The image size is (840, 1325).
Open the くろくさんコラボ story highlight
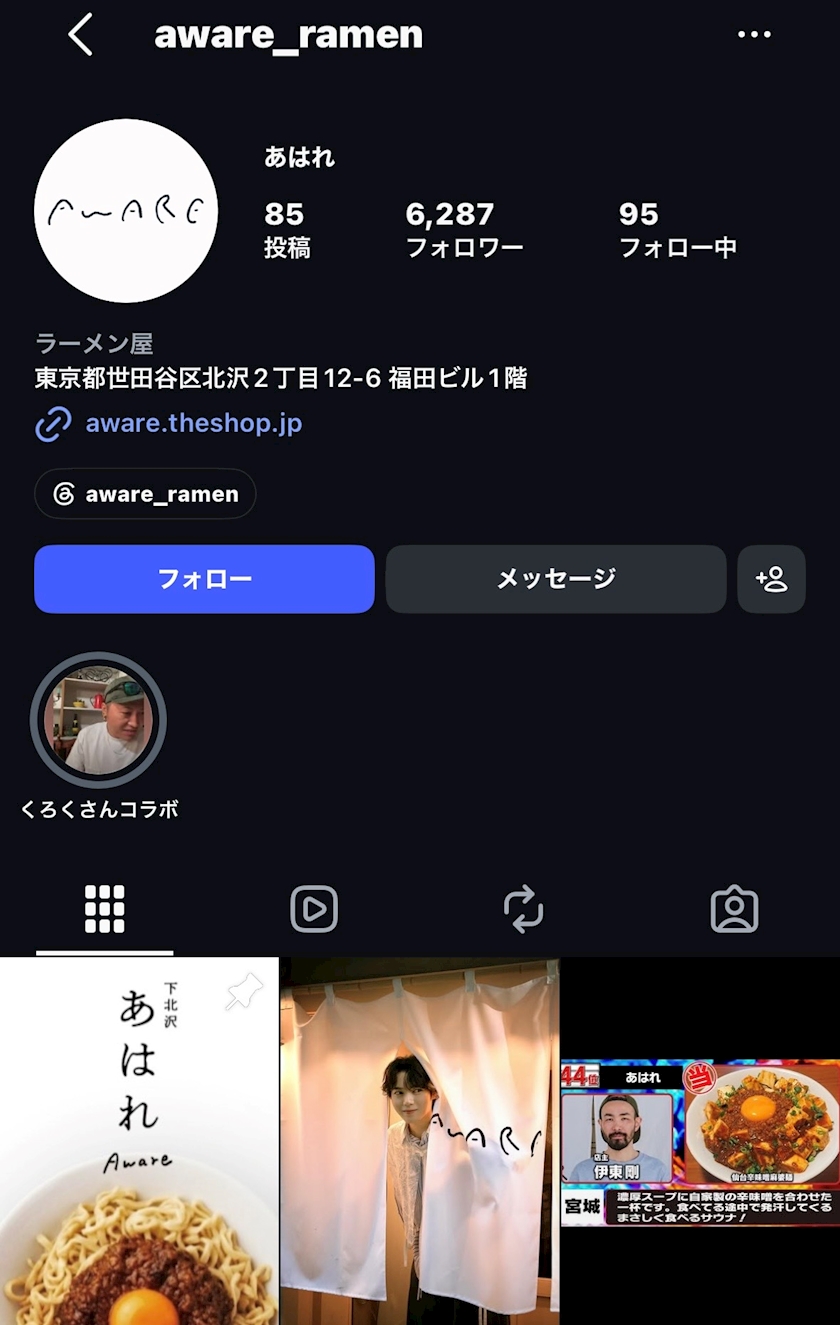coord(99,736)
